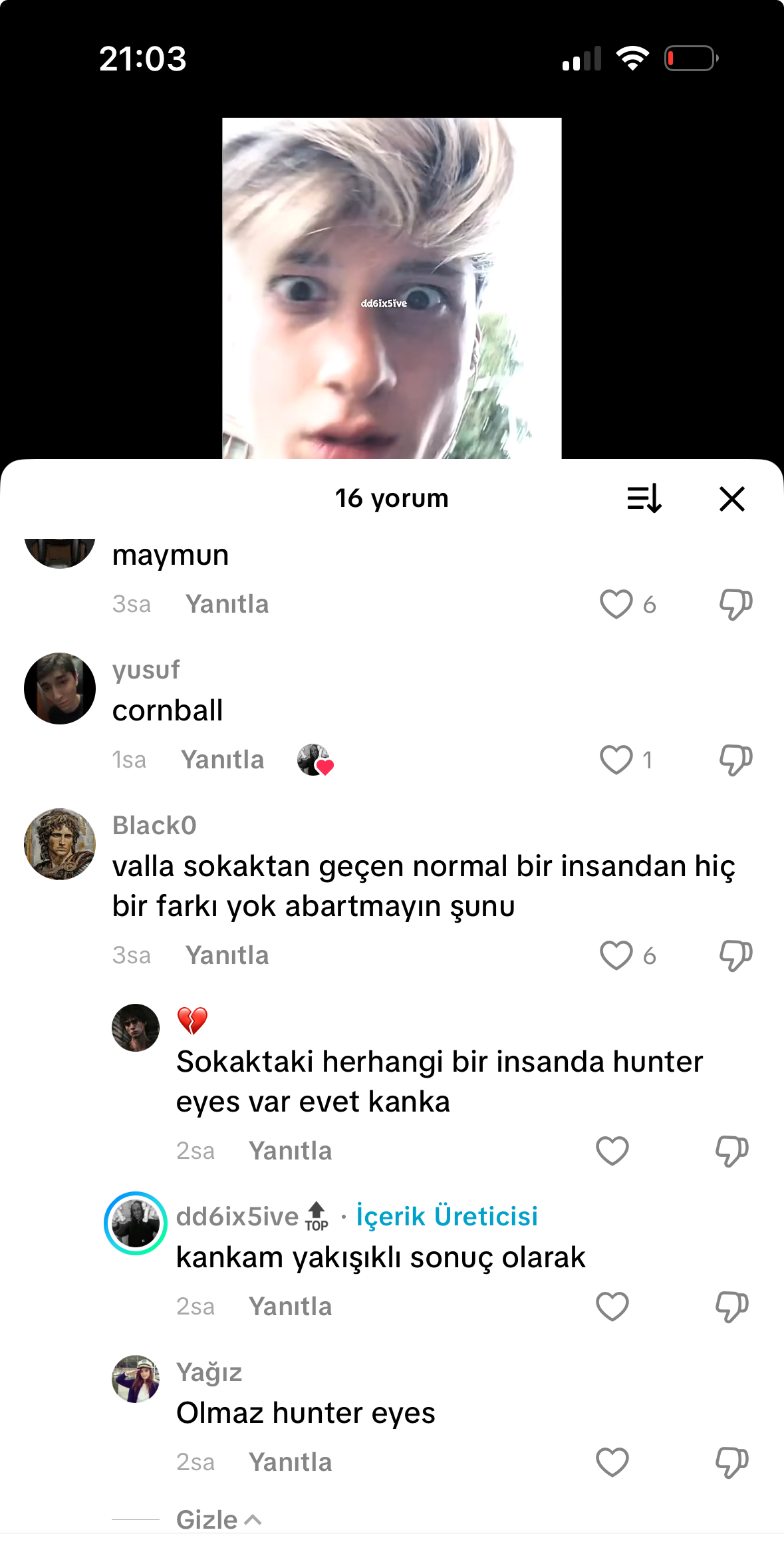
Task: Collapse replies with Gizle
Action: pos(217,1520)
